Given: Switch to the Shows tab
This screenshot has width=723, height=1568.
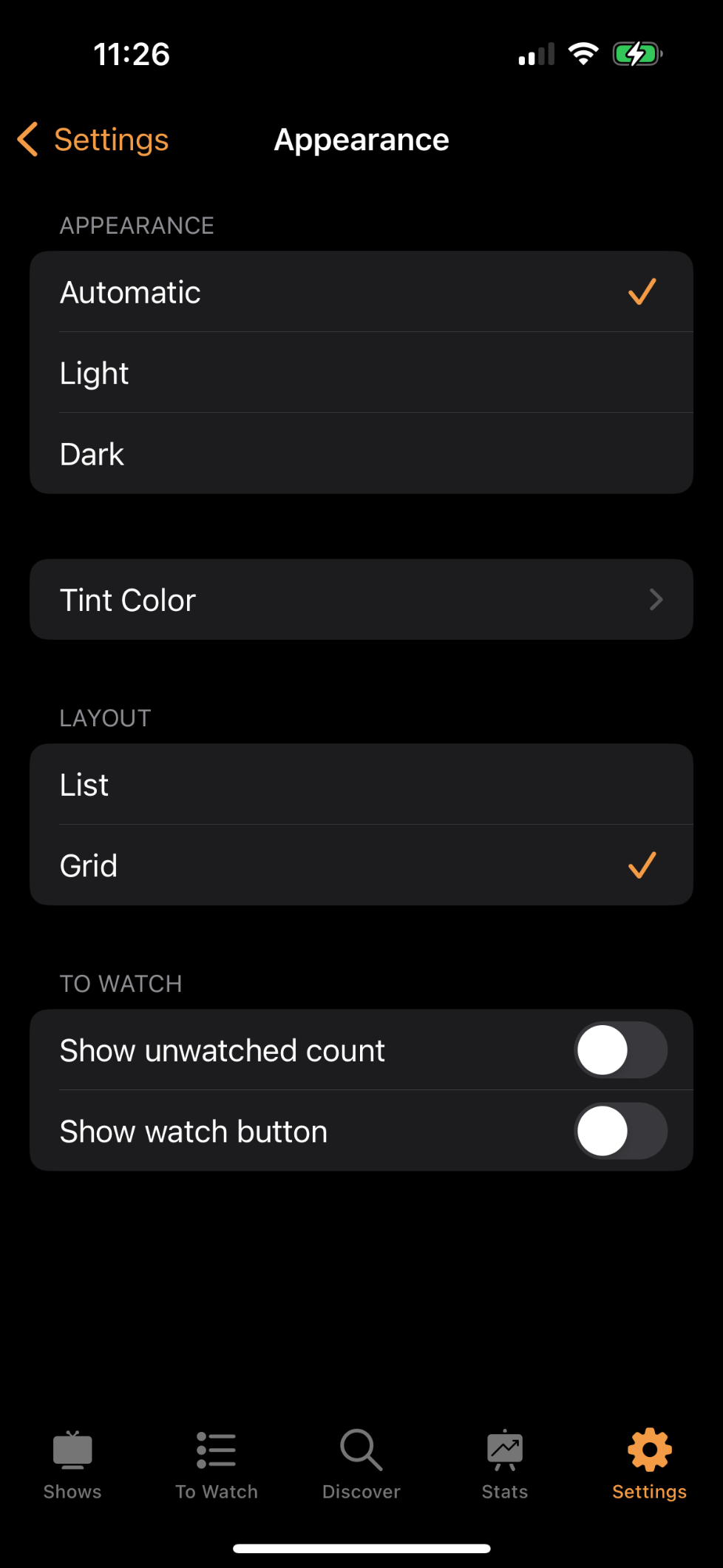Looking at the screenshot, I should tap(72, 1464).
